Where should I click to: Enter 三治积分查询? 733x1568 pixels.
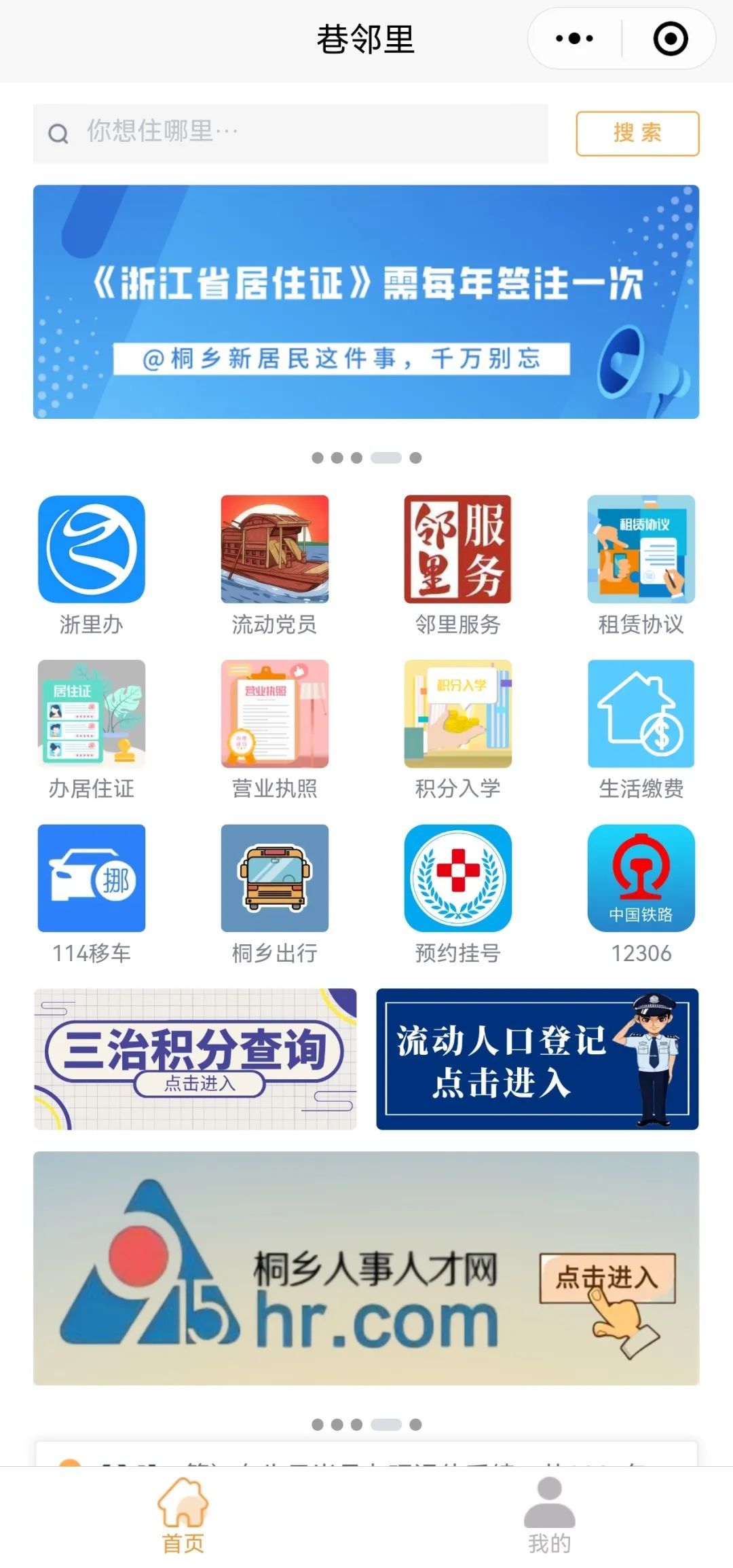pyautogui.click(x=195, y=1059)
